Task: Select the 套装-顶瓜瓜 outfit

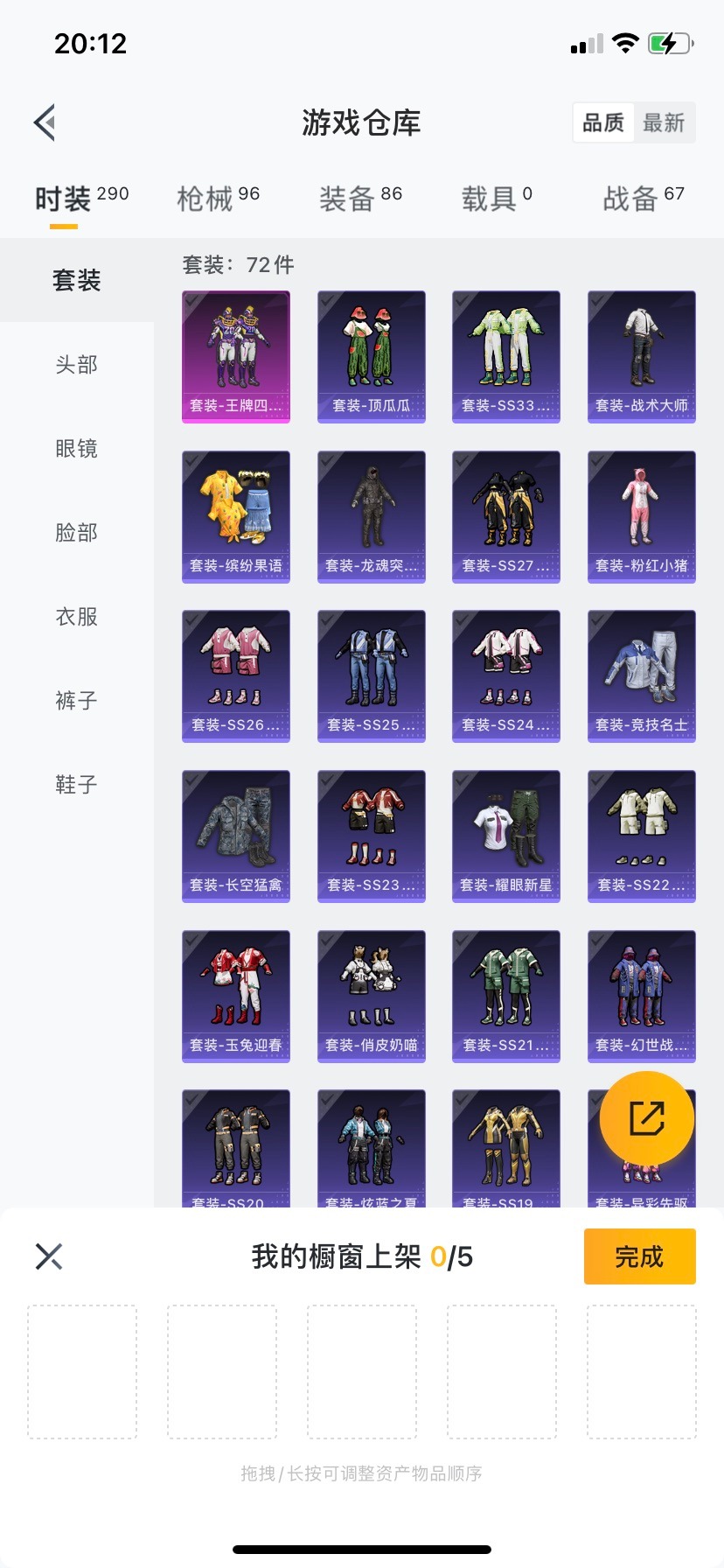Action: pos(371,356)
